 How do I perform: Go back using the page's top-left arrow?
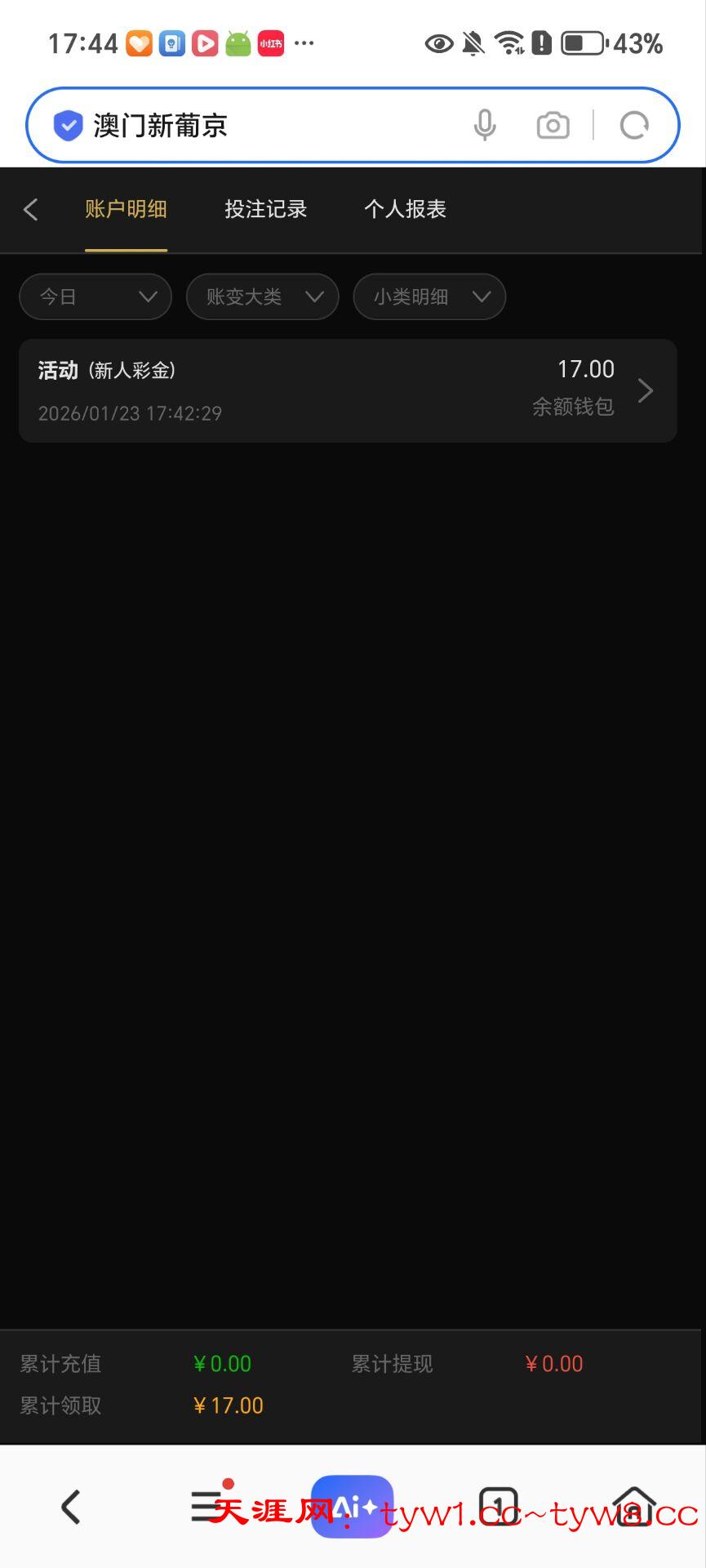31,210
